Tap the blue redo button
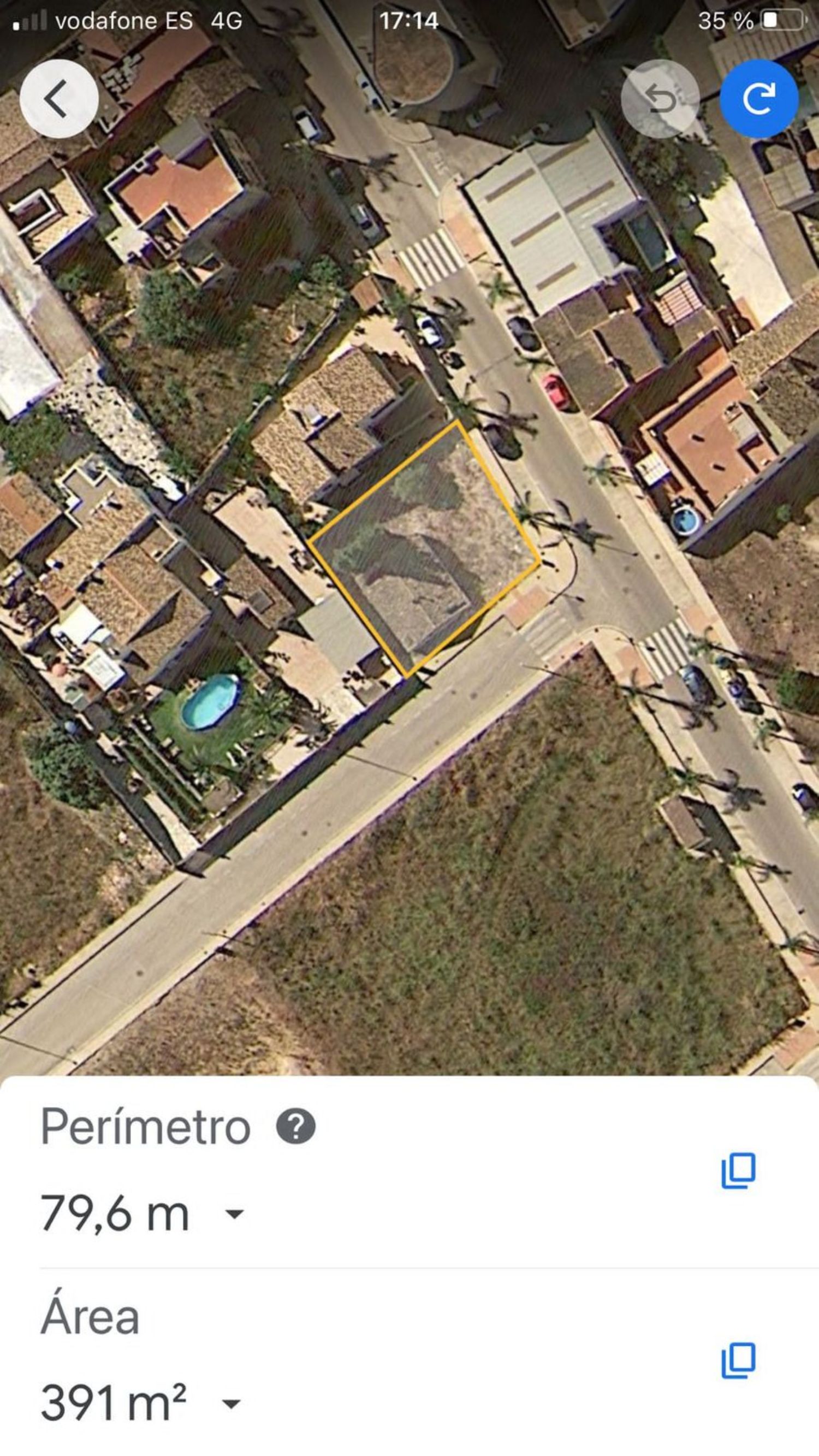This screenshot has height=1456, width=819. [x=758, y=99]
